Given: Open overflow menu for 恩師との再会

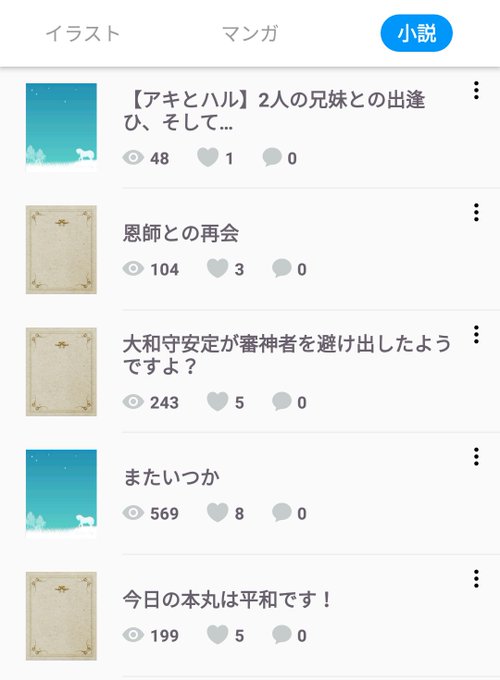Looking at the screenshot, I should coord(476,212).
